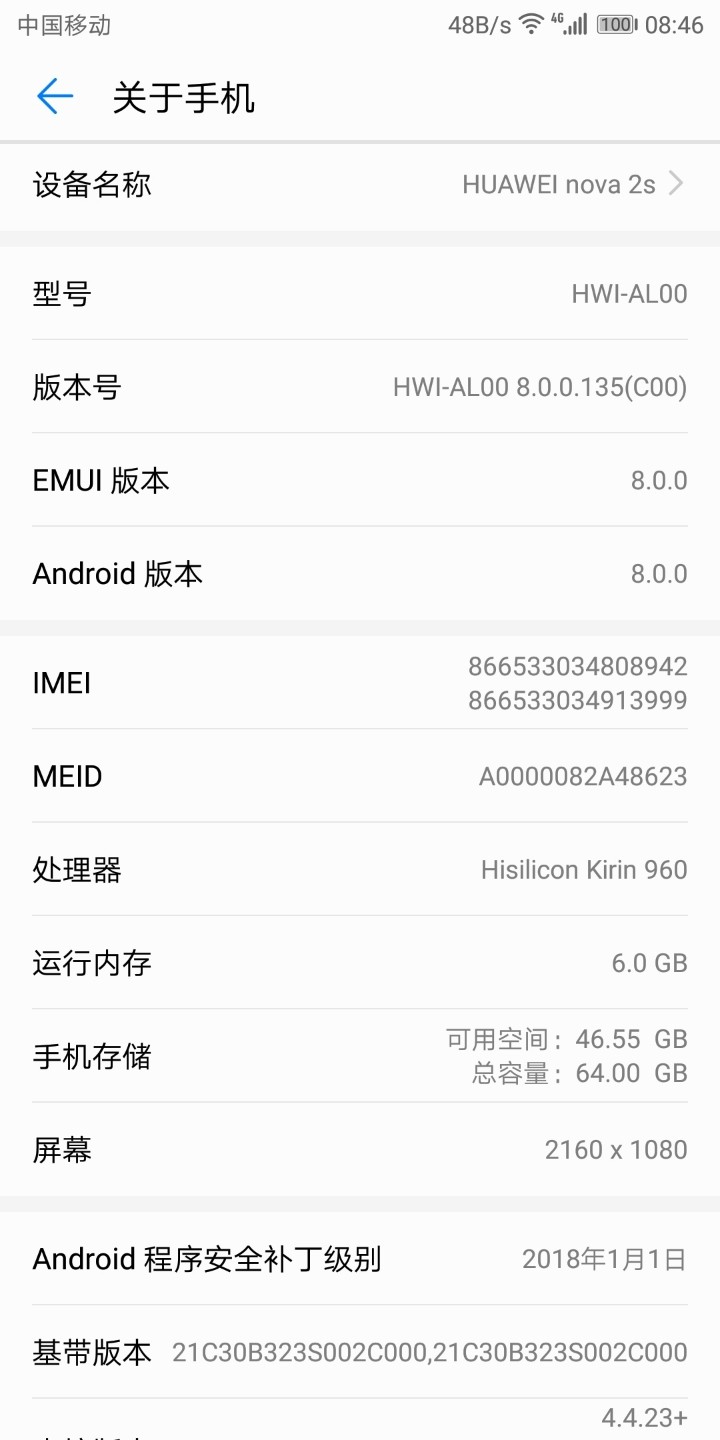Click the back arrow to leave About phone
The height and width of the screenshot is (1440, 720).
[x=55, y=97]
